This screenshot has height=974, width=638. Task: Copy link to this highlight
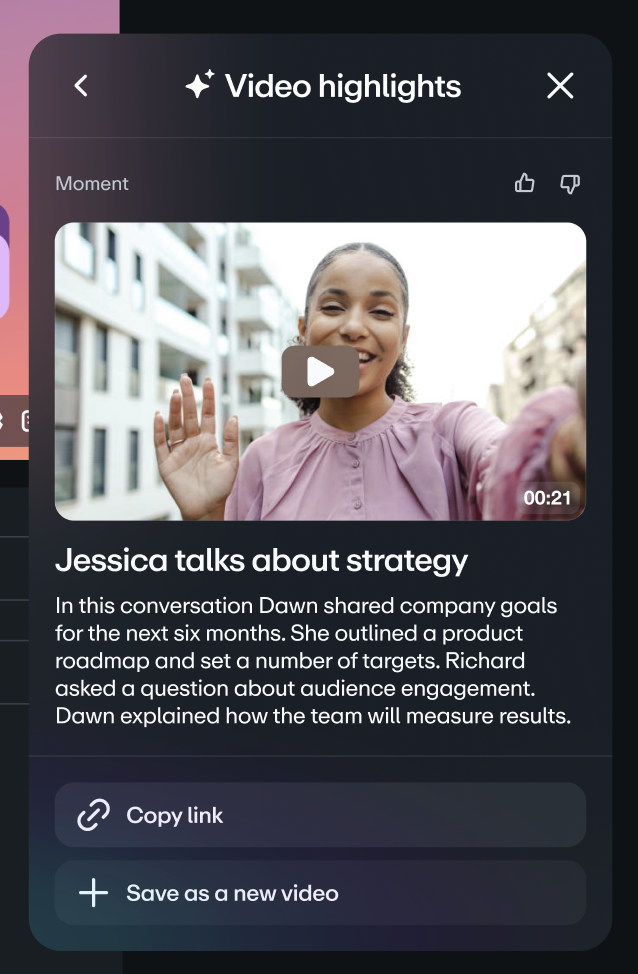(x=320, y=815)
